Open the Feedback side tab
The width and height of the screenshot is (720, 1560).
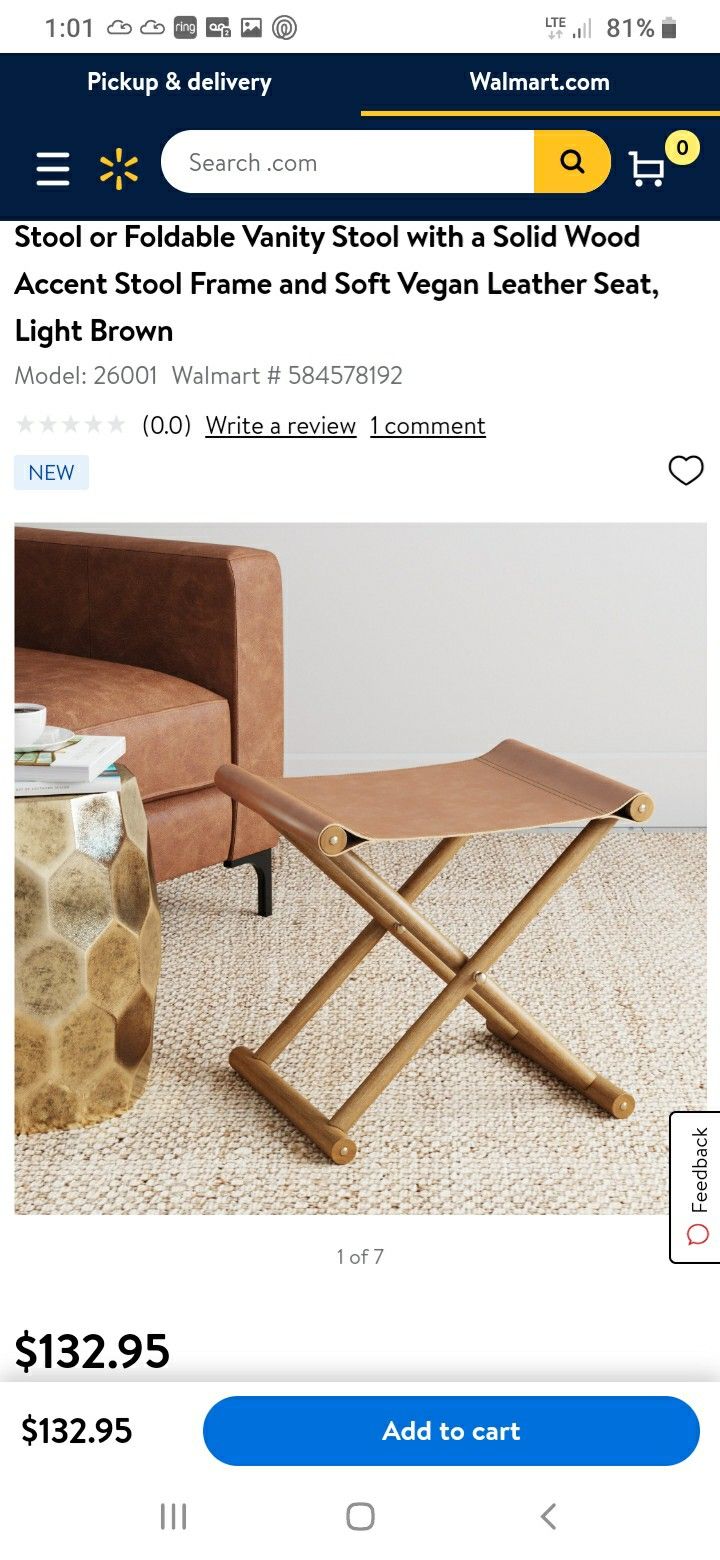click(697, 1186)
